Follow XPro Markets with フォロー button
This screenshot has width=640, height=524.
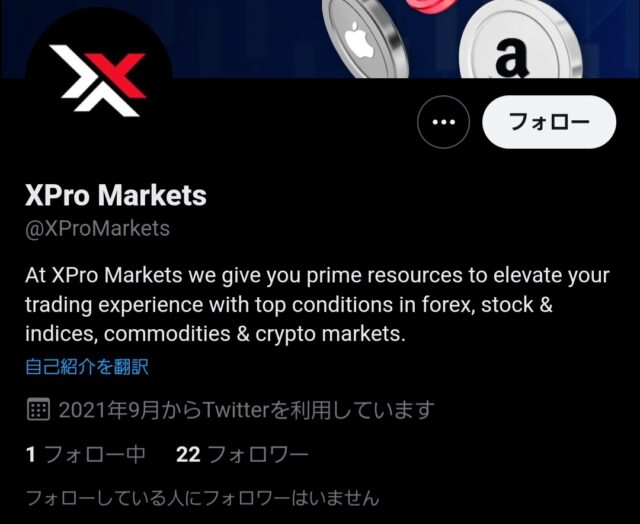click(x=549, y=122)
